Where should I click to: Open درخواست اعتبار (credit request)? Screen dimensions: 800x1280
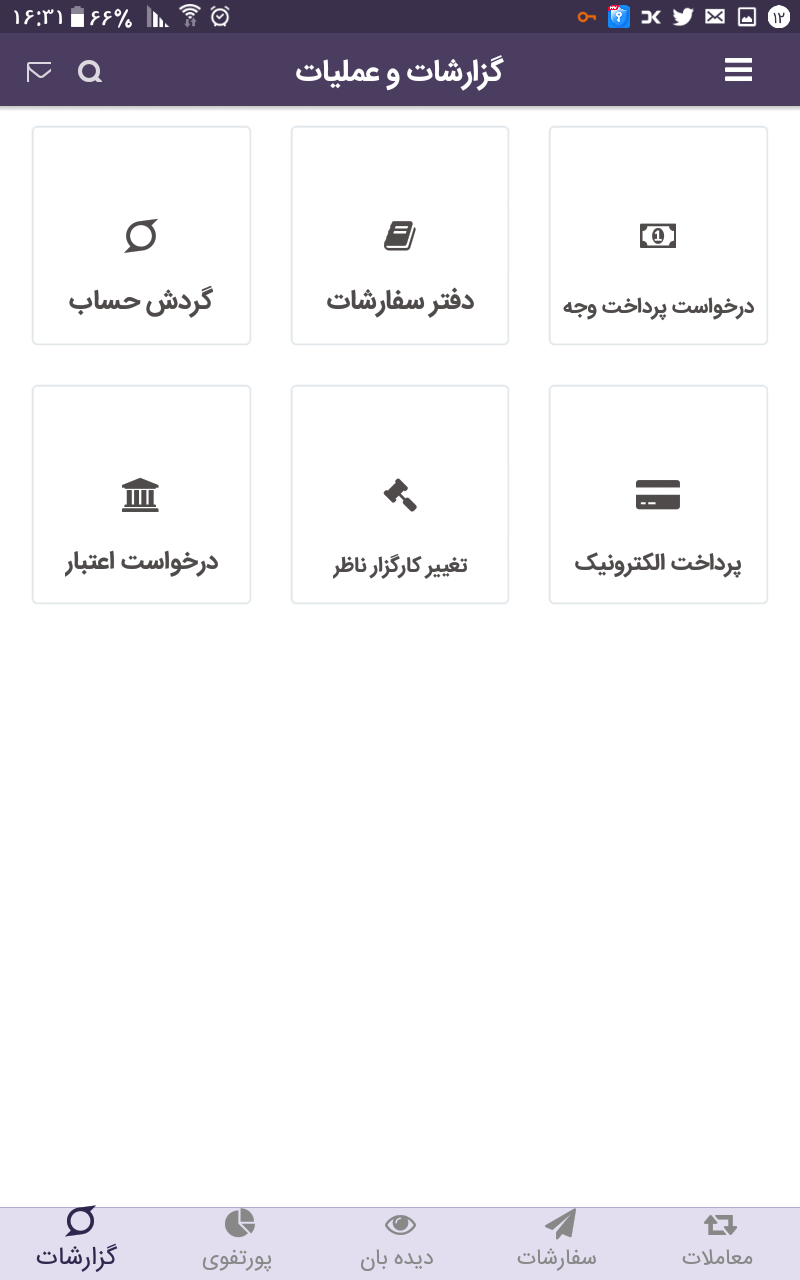(x=141, y=494)
